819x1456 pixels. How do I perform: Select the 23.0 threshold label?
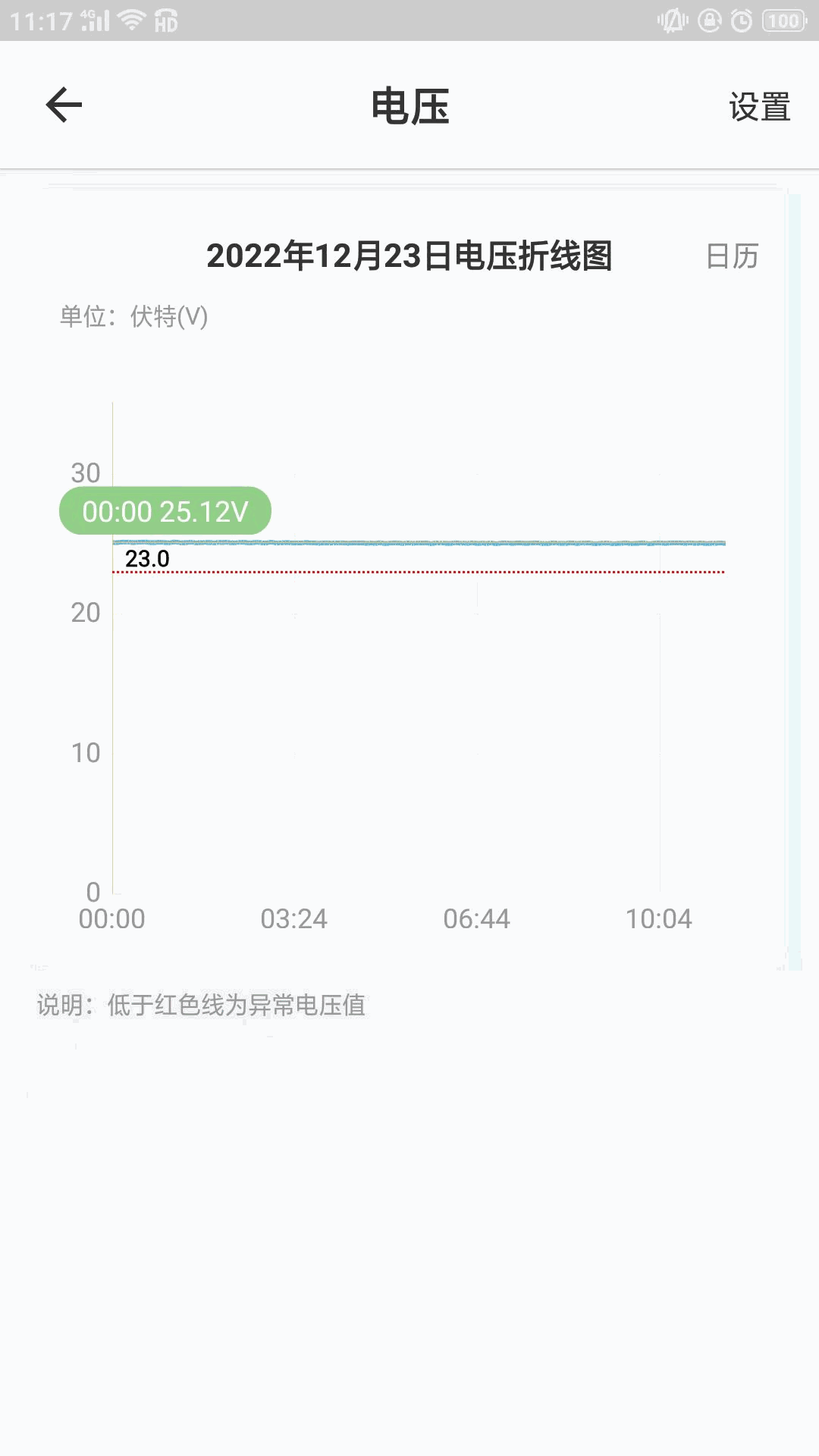pyautogui.click(x=149, y=557)
